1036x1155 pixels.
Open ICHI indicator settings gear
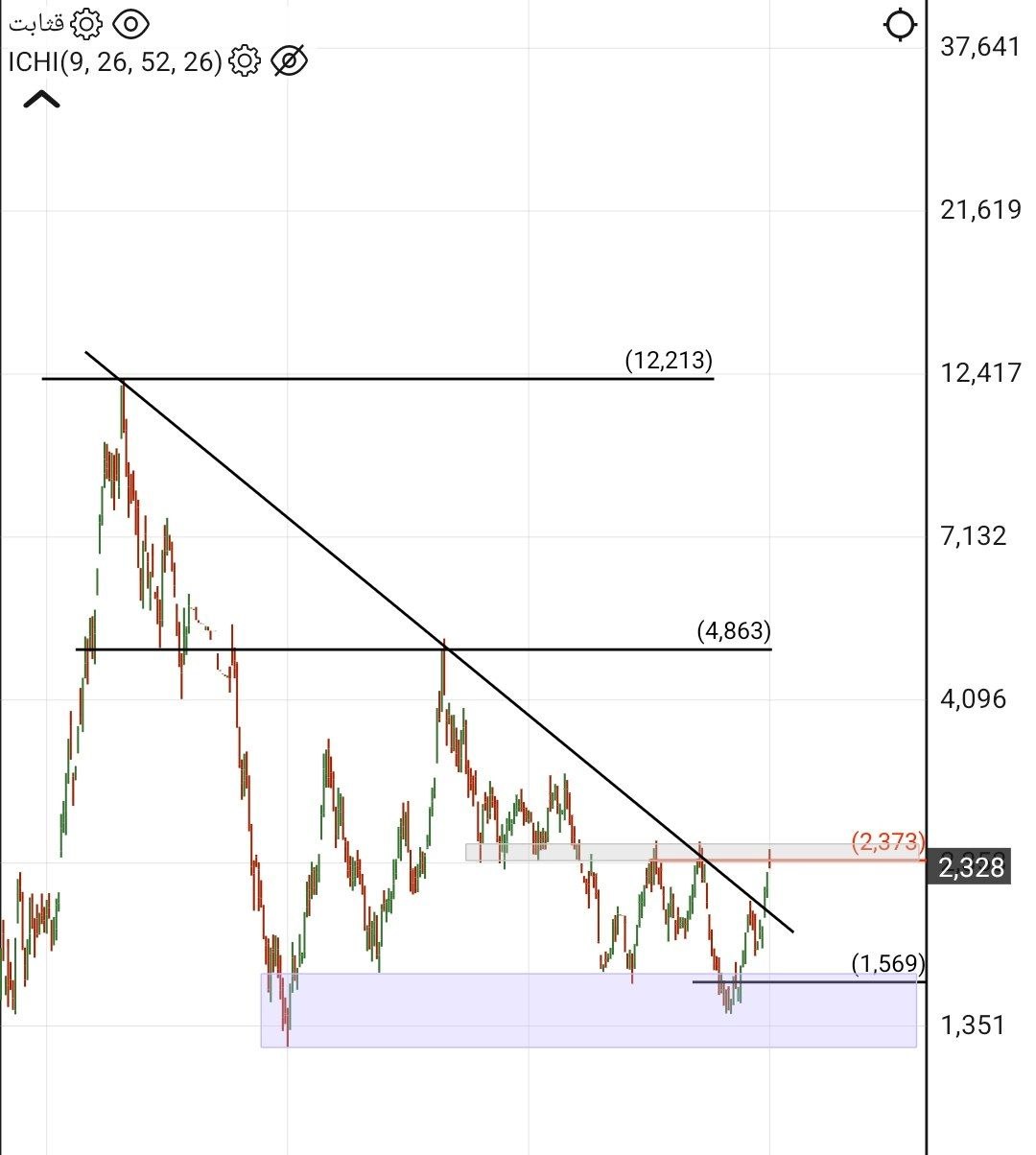coord(246,61)
